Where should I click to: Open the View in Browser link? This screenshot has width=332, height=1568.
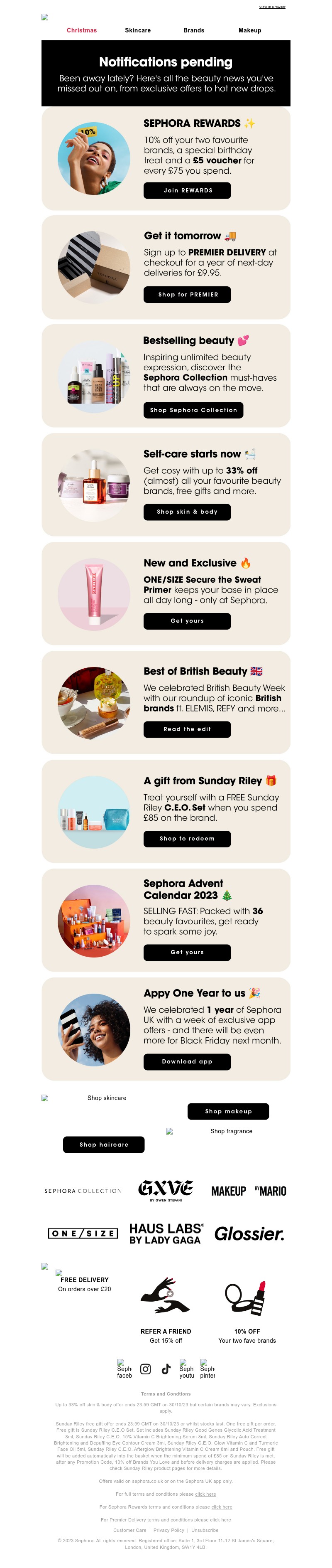(272, 7)
